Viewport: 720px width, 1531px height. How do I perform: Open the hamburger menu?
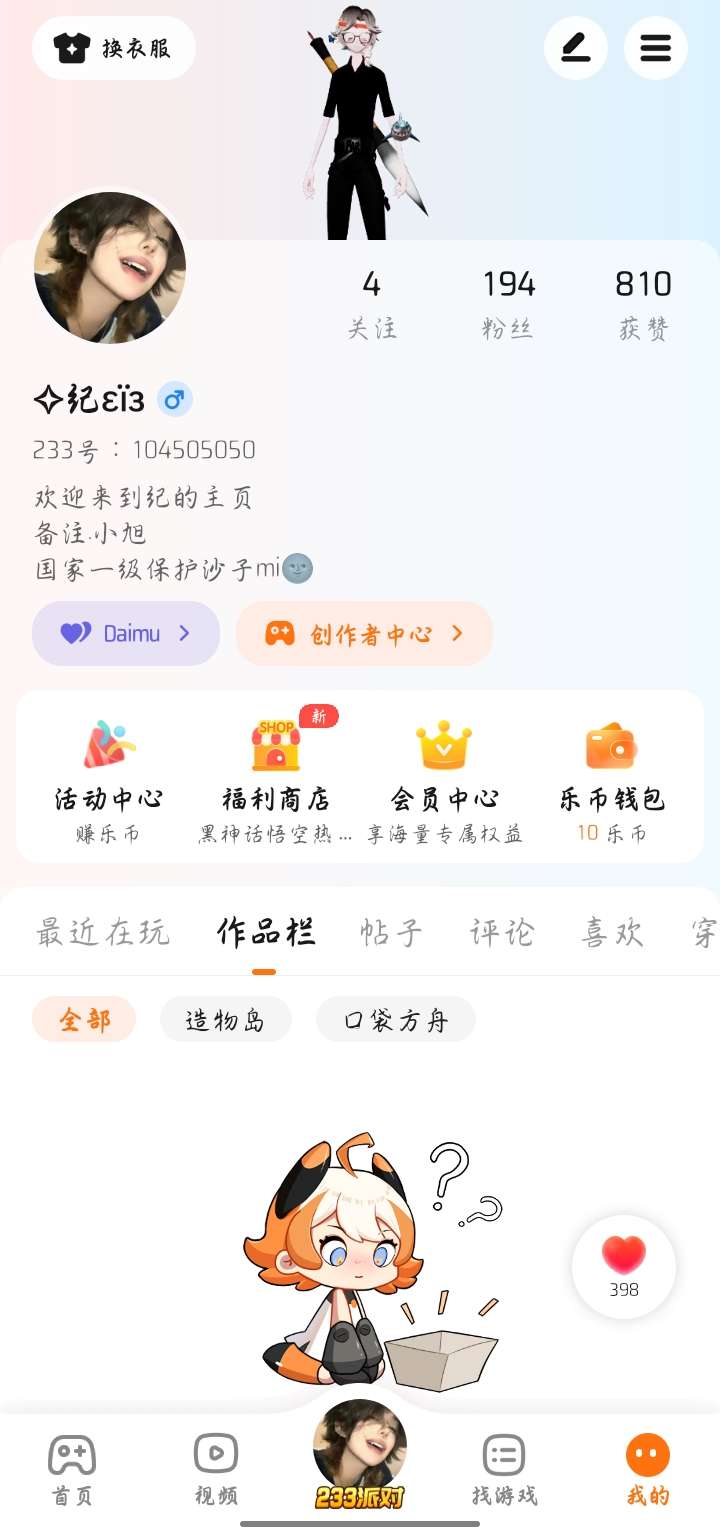[x=655, y=48]
